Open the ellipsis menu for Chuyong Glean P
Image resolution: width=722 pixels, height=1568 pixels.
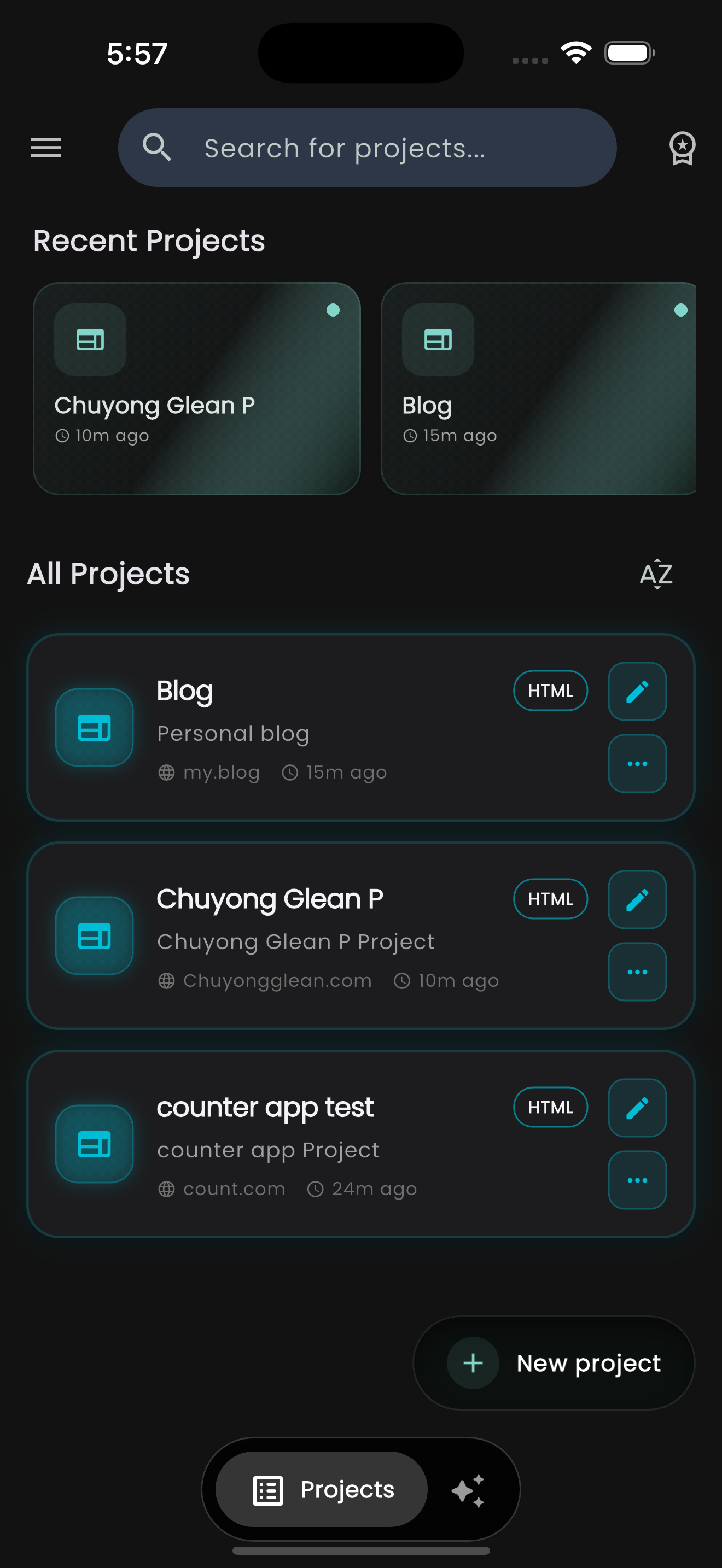[637, 972]
